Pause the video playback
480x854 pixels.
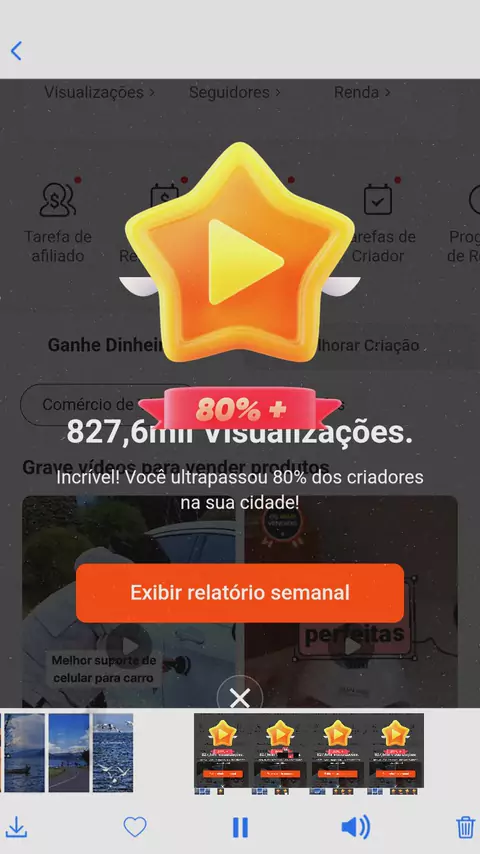(x=240, y=827)
